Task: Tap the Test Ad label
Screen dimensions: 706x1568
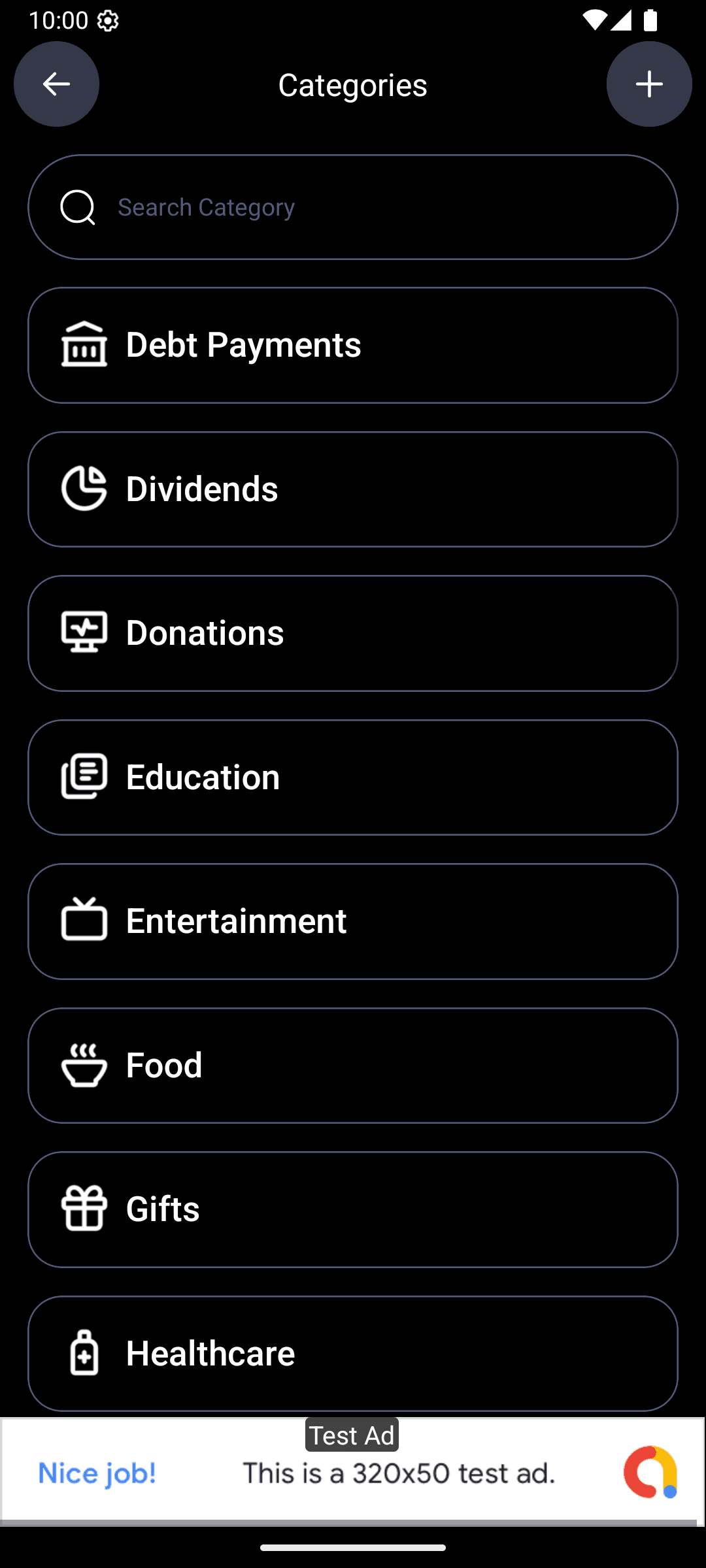Action: click(352, 1435)
